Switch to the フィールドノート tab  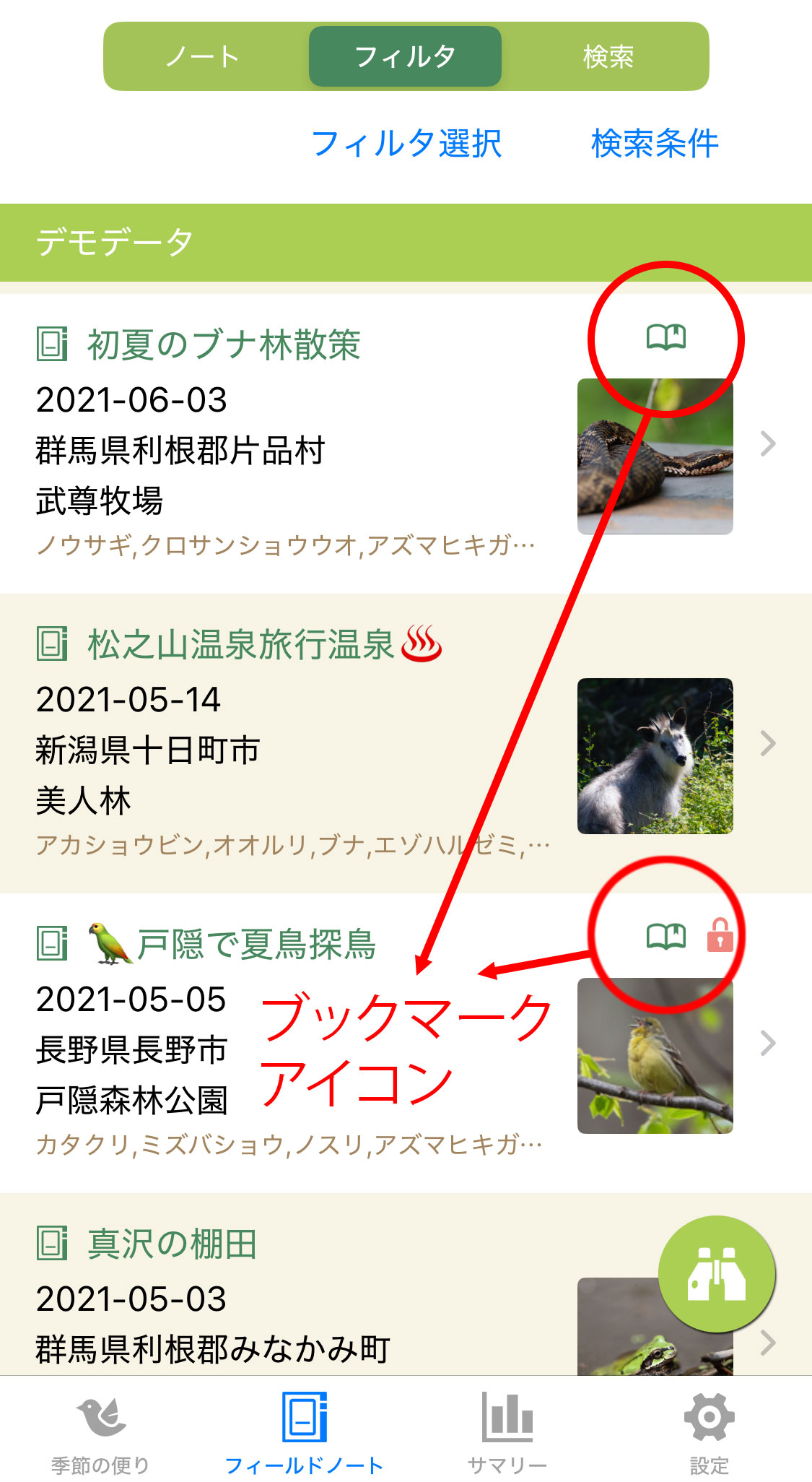click(x=304, y=1434)
